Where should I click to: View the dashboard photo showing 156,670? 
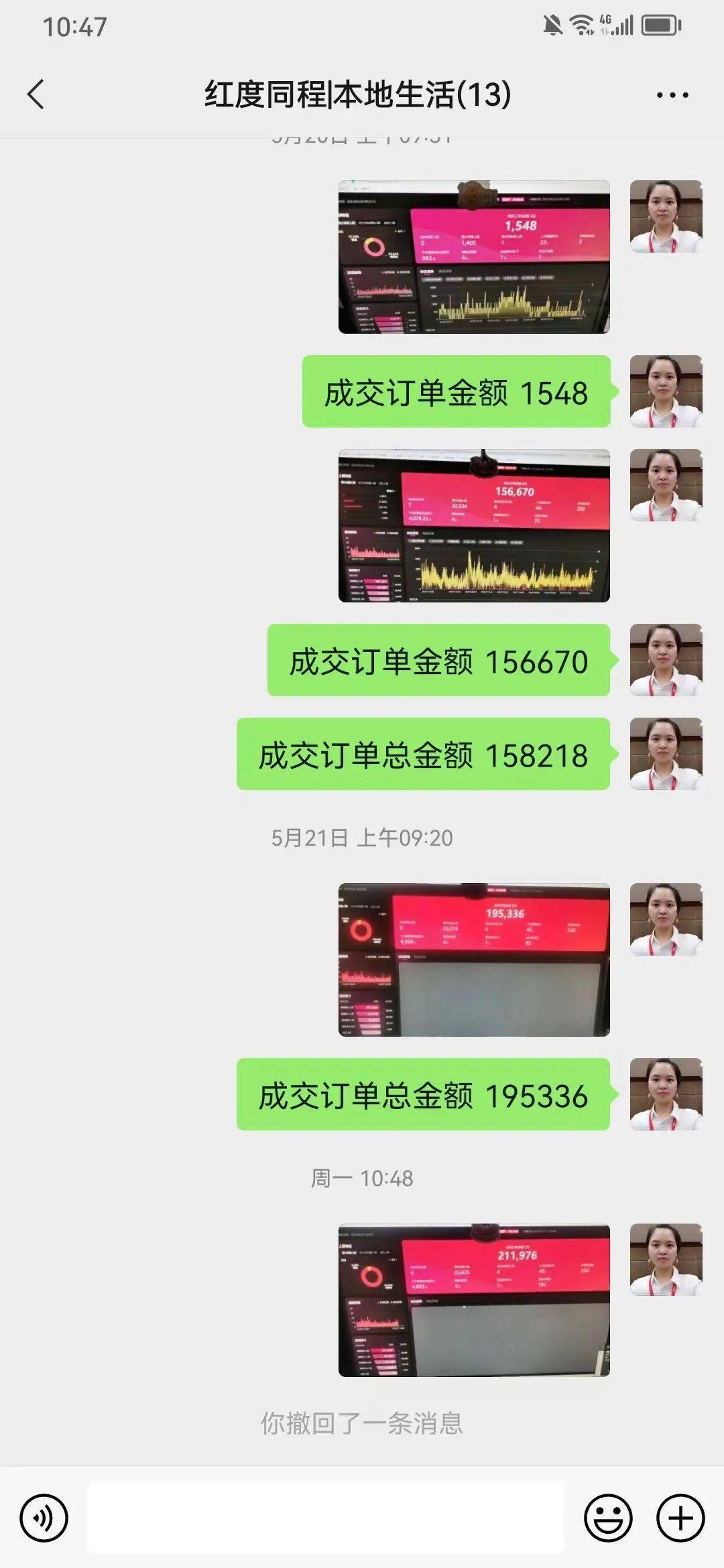tap(474, 525)
